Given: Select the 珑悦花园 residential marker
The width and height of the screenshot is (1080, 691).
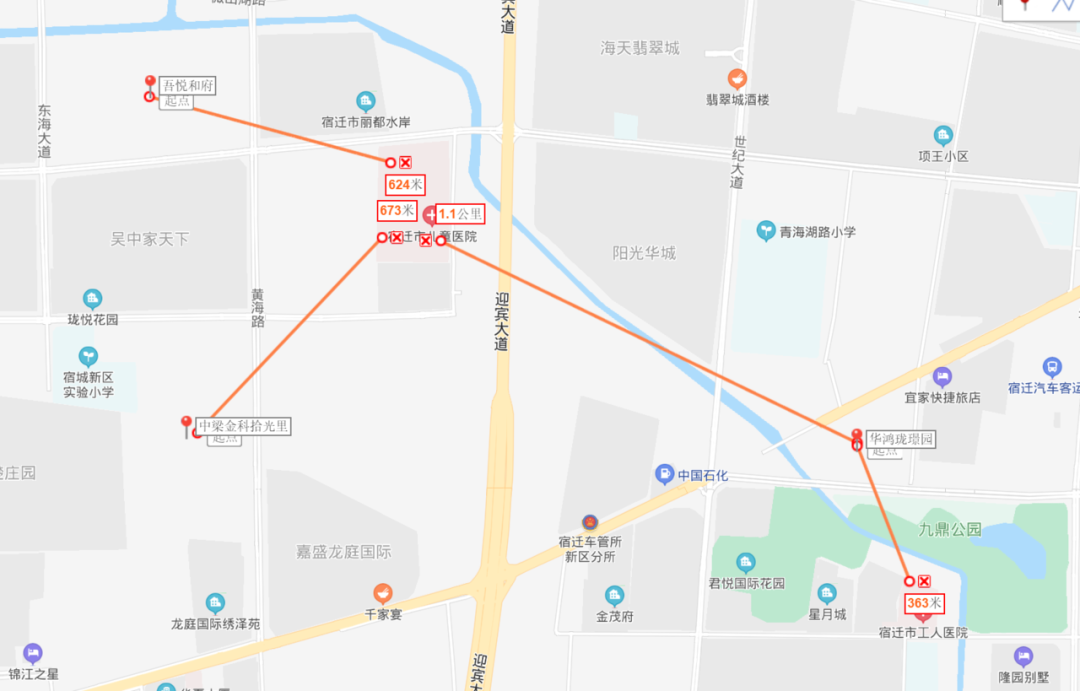Looking at the screenshot, I should [92, 299].
